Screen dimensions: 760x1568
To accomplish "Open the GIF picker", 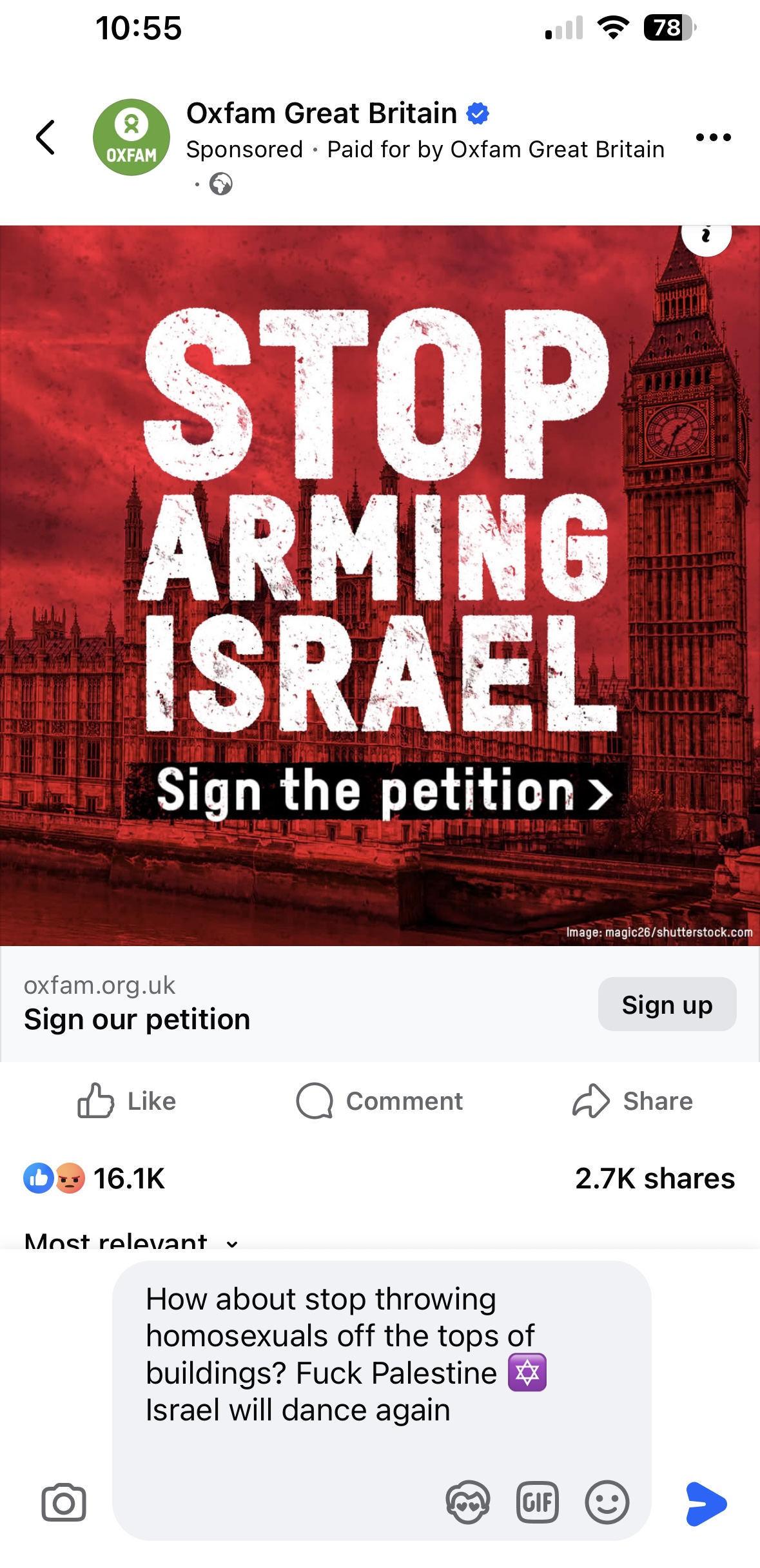I will [x=537, y=1502].
